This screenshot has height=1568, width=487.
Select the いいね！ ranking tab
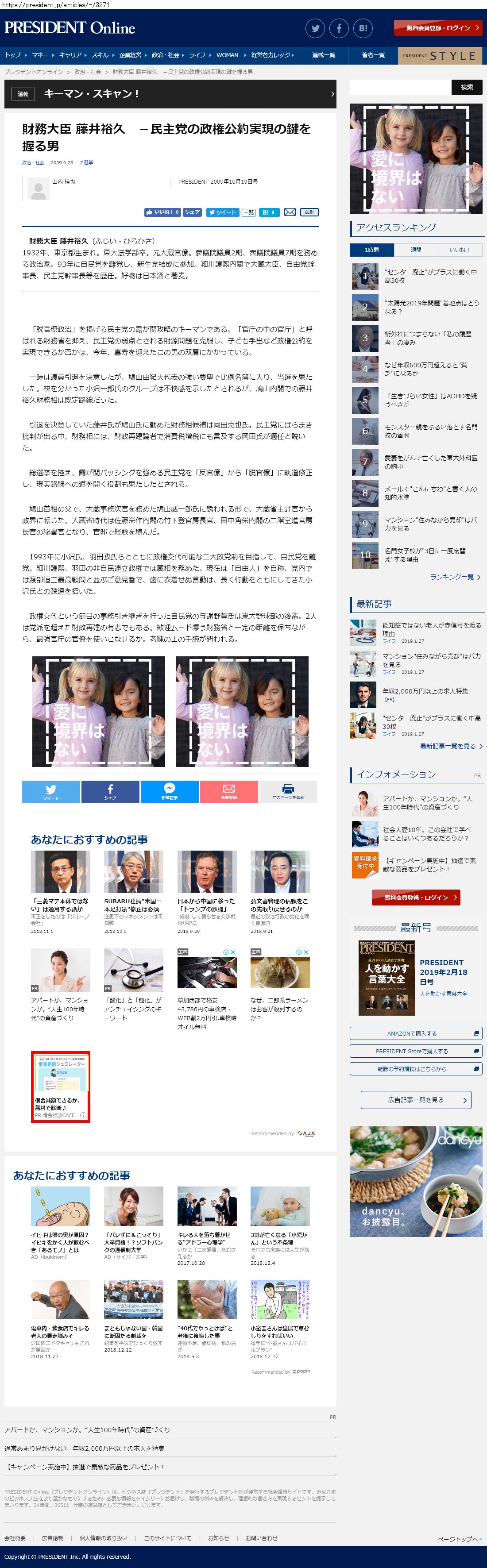460,250
